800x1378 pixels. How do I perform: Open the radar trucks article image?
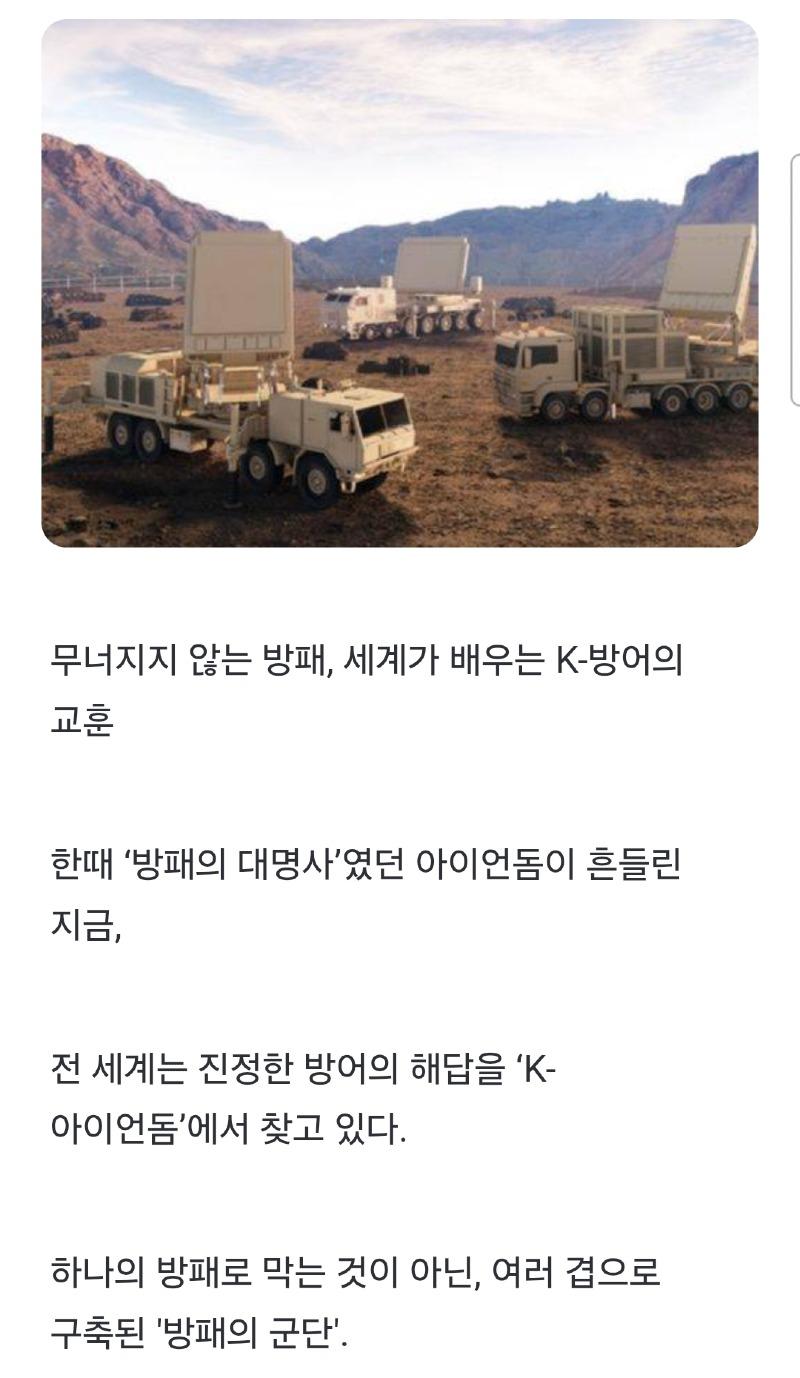pyautogui.click(x=399, y=283)
